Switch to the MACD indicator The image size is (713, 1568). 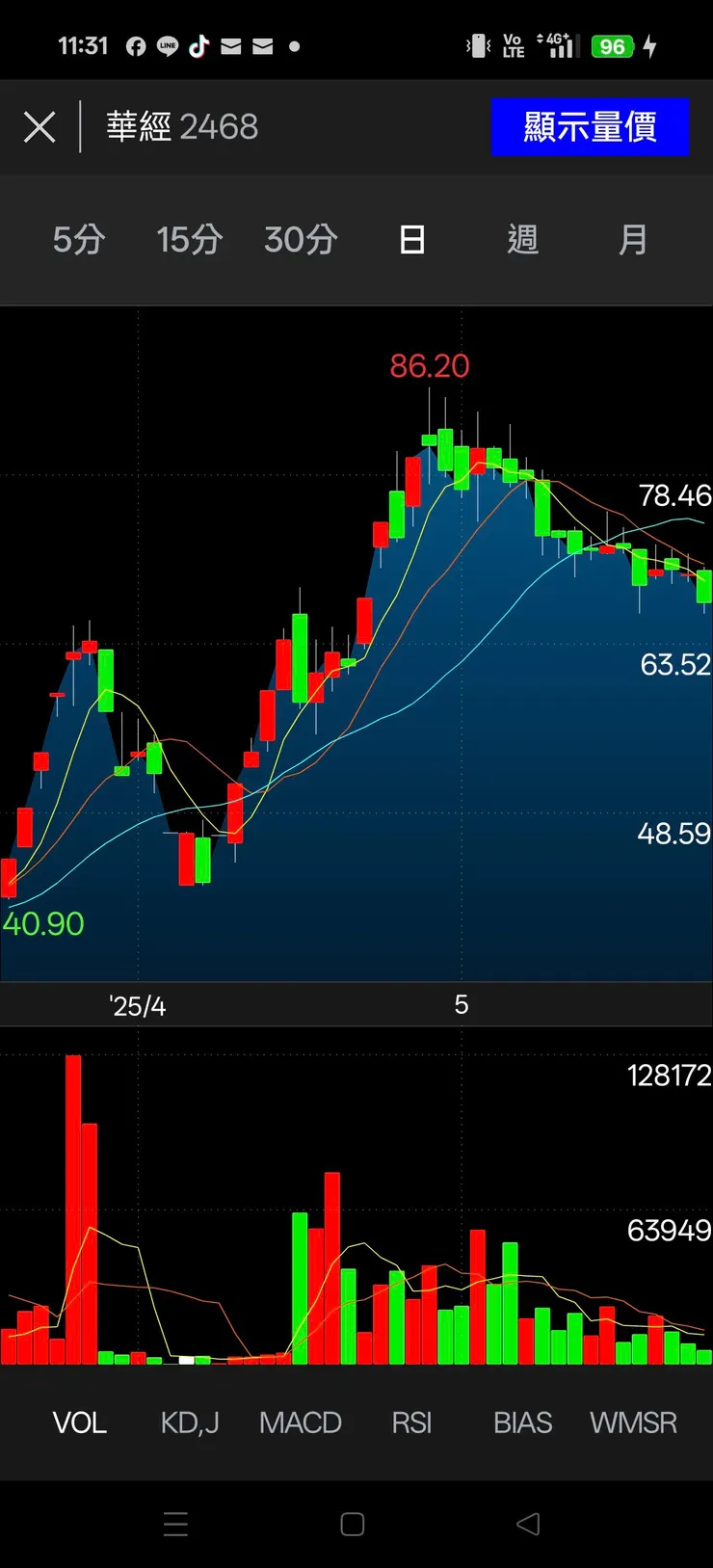301,1422
